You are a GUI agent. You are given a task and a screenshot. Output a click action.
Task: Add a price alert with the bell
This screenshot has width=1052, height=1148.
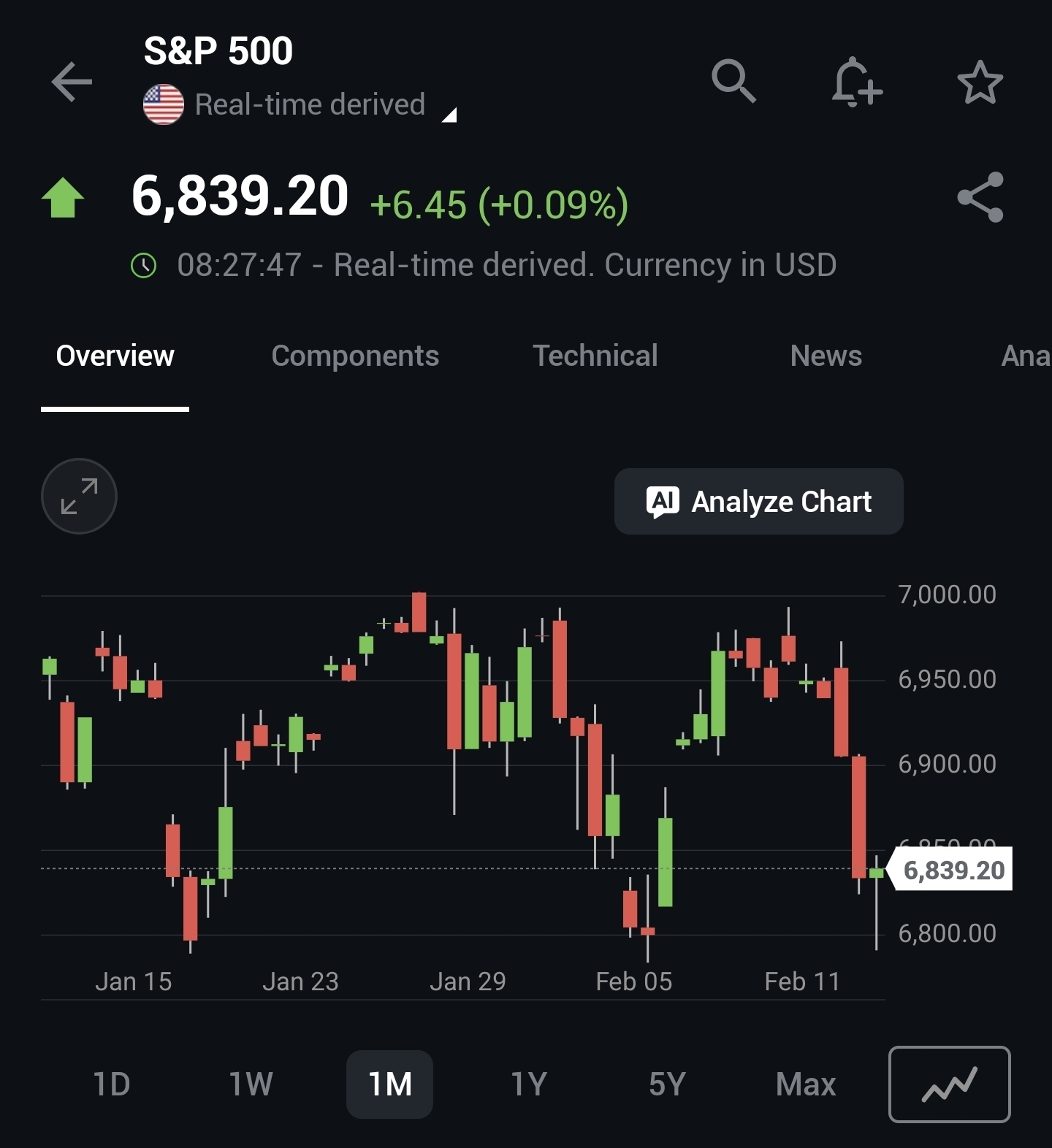[x=856, y=82]
